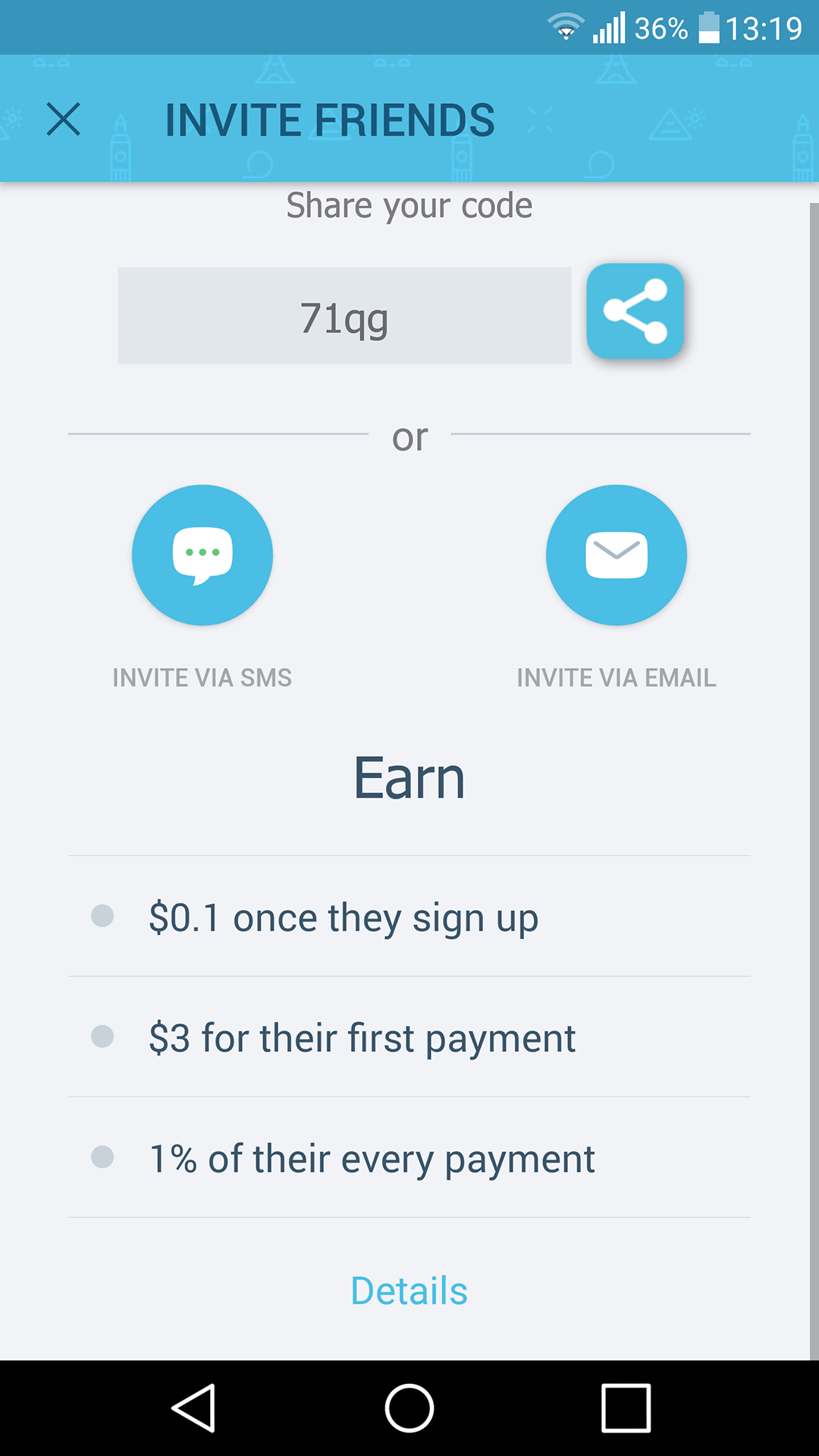This screenshot has width=819, height=1456.
Task: Tap the 71qq invite code field
Action: tap(344, 315)
